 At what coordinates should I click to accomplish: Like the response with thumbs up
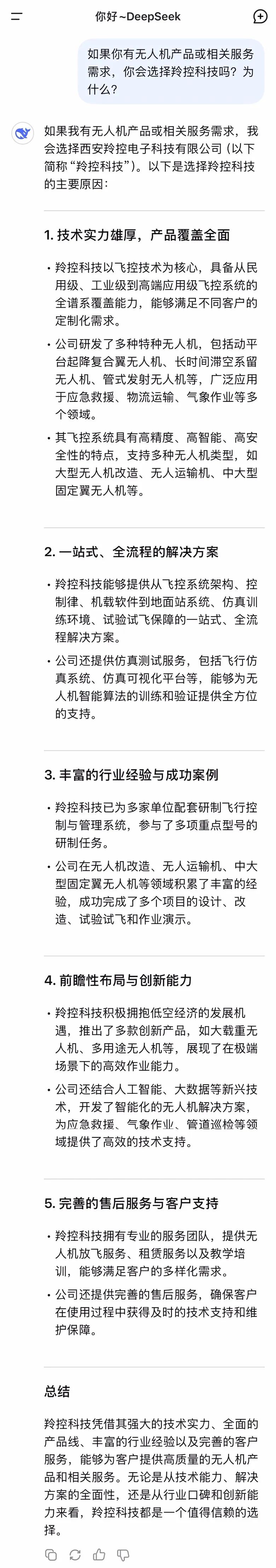99,1555
